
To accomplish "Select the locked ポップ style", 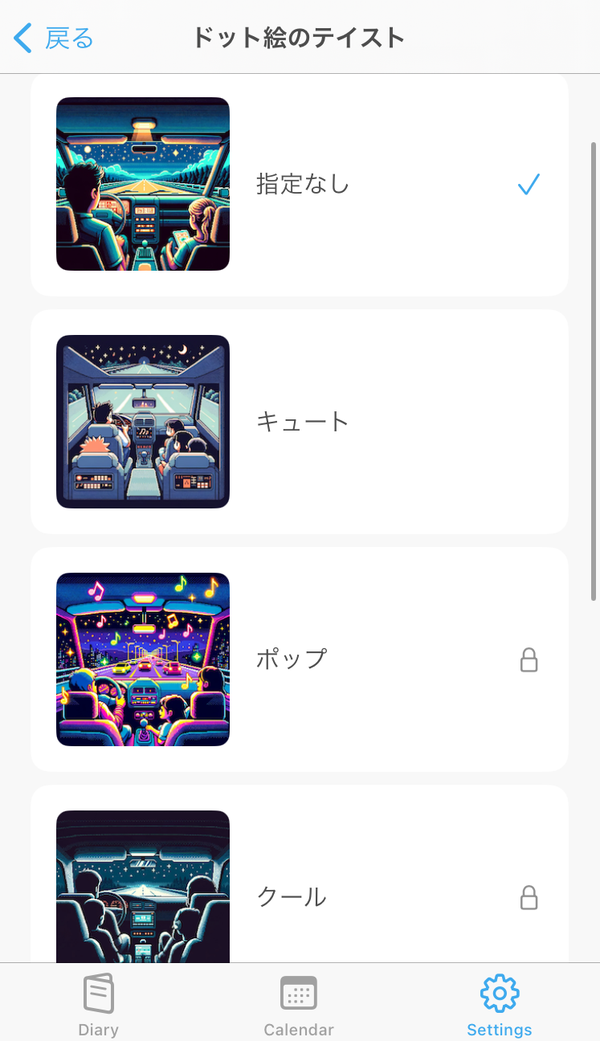I will [x=299, y=659].
